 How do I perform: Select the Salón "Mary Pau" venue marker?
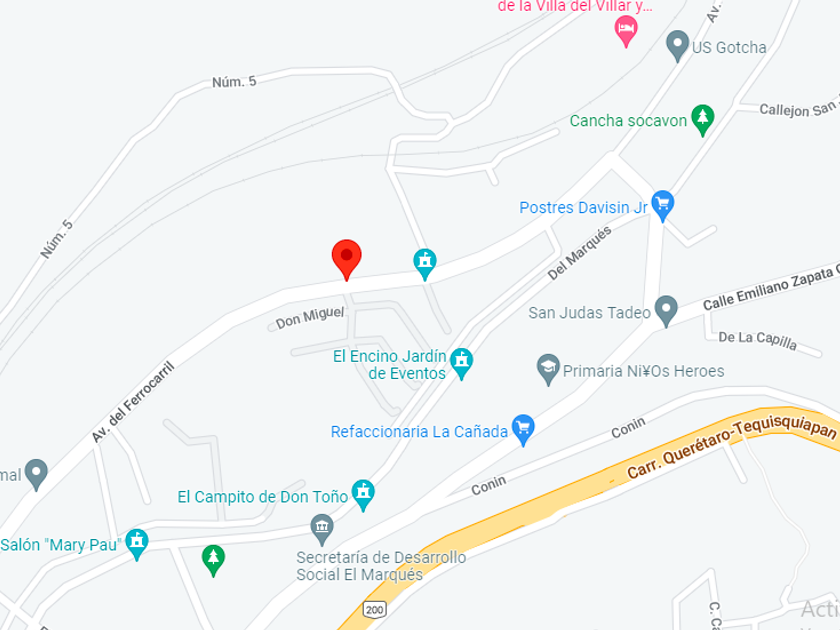(137, 544)
